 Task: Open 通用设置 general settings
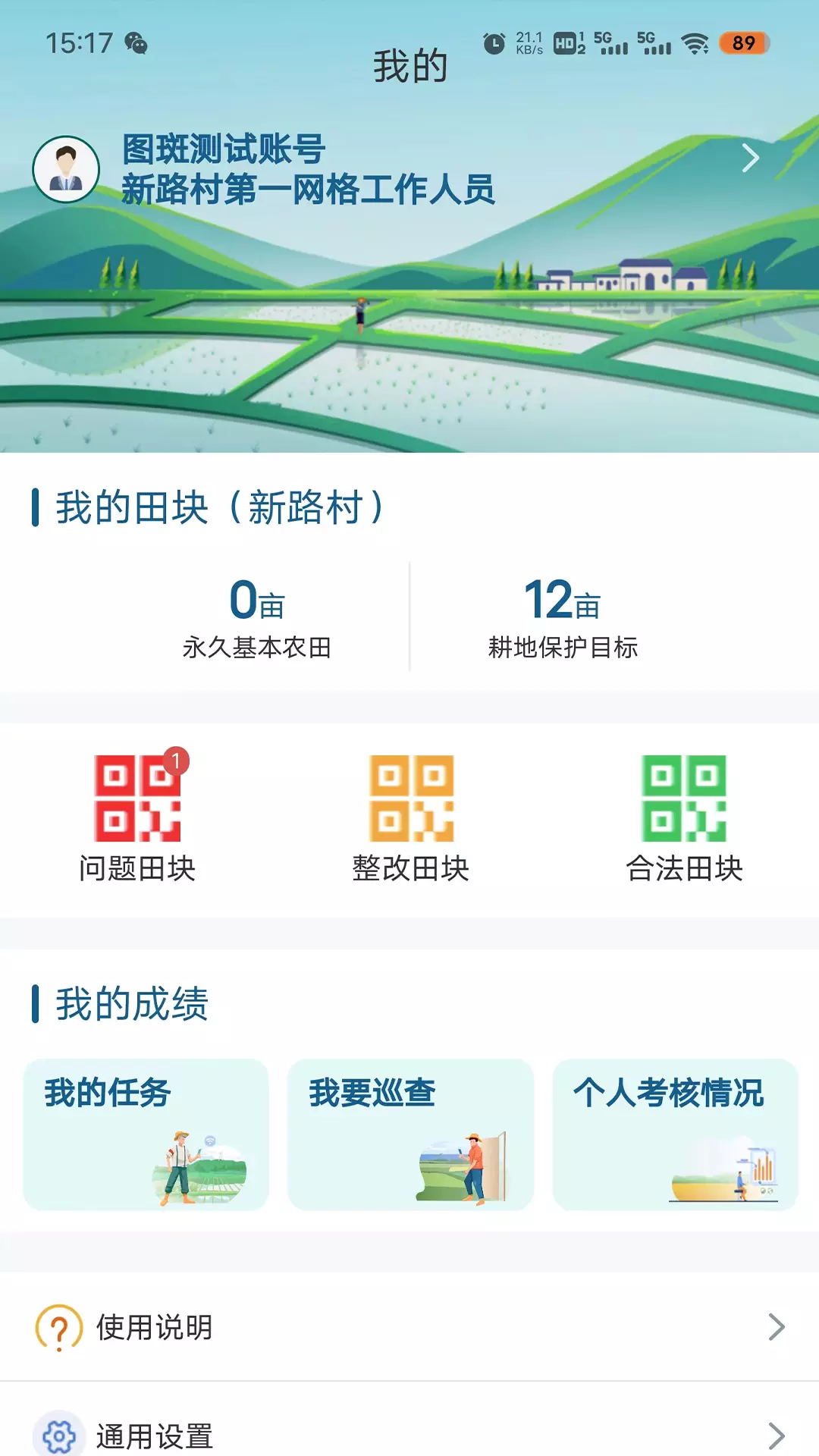pyautogui.click(x=409, y=1426)
